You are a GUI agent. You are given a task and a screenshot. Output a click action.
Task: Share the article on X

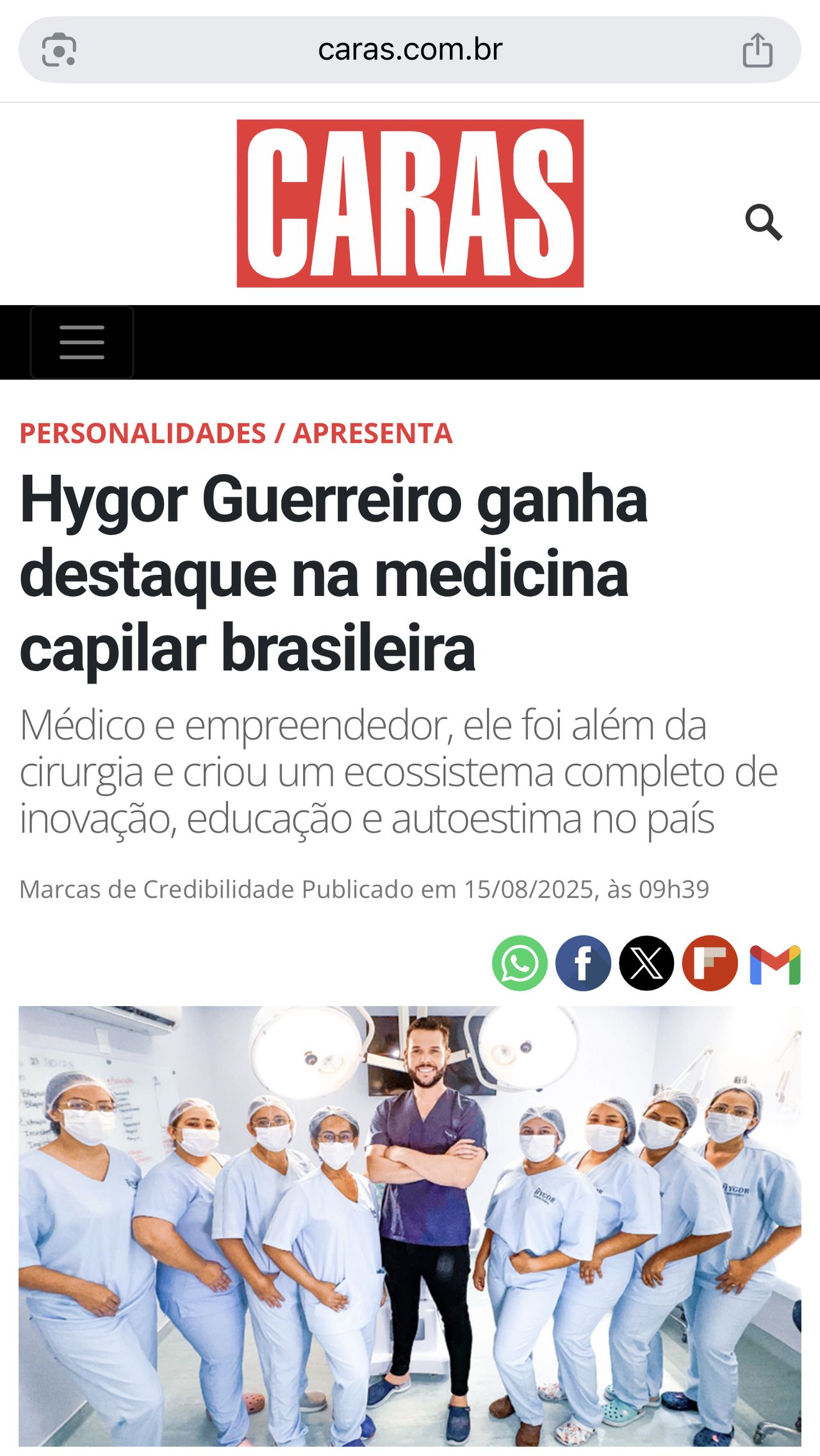click(x=647, y=963)
